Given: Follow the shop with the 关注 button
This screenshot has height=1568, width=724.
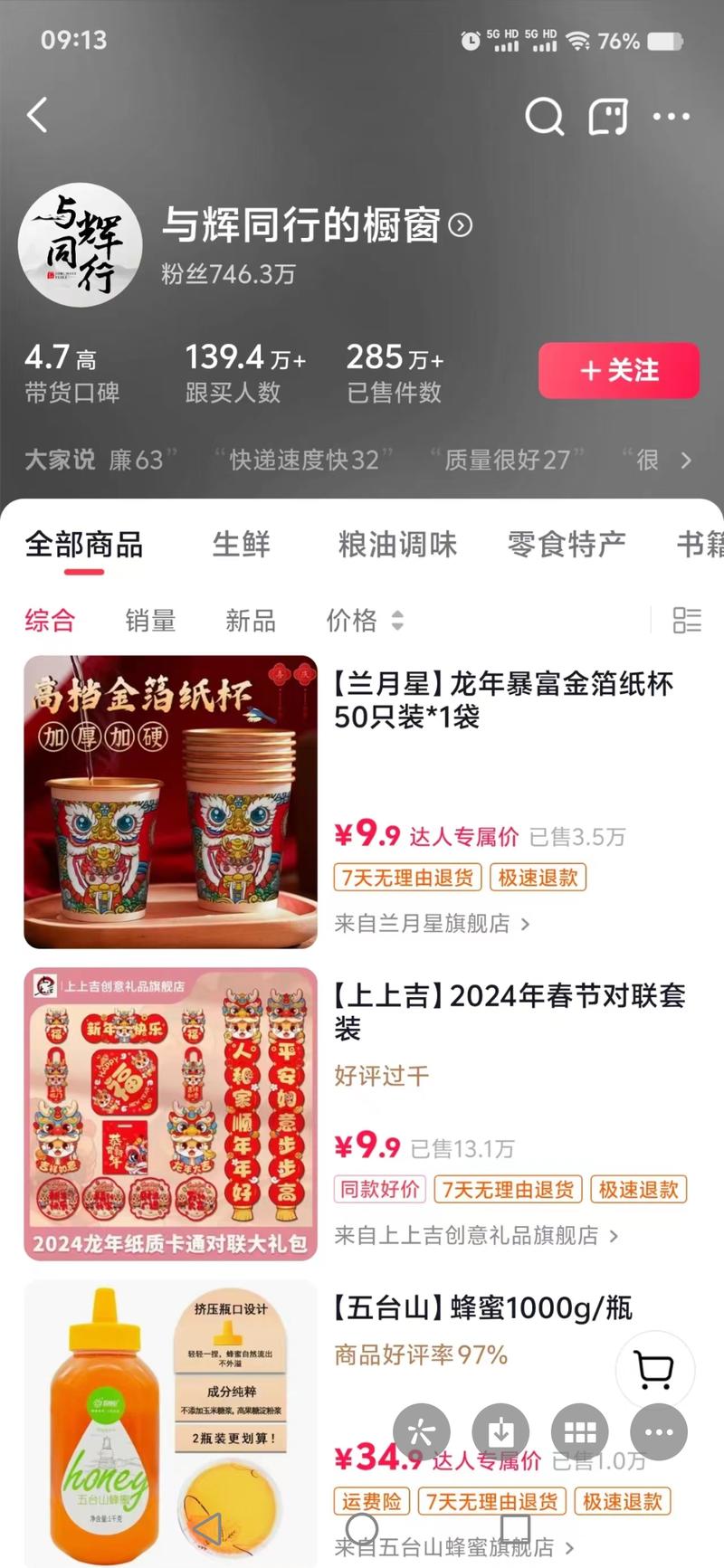Looking at the screenshot, I should tap(619, 370).
